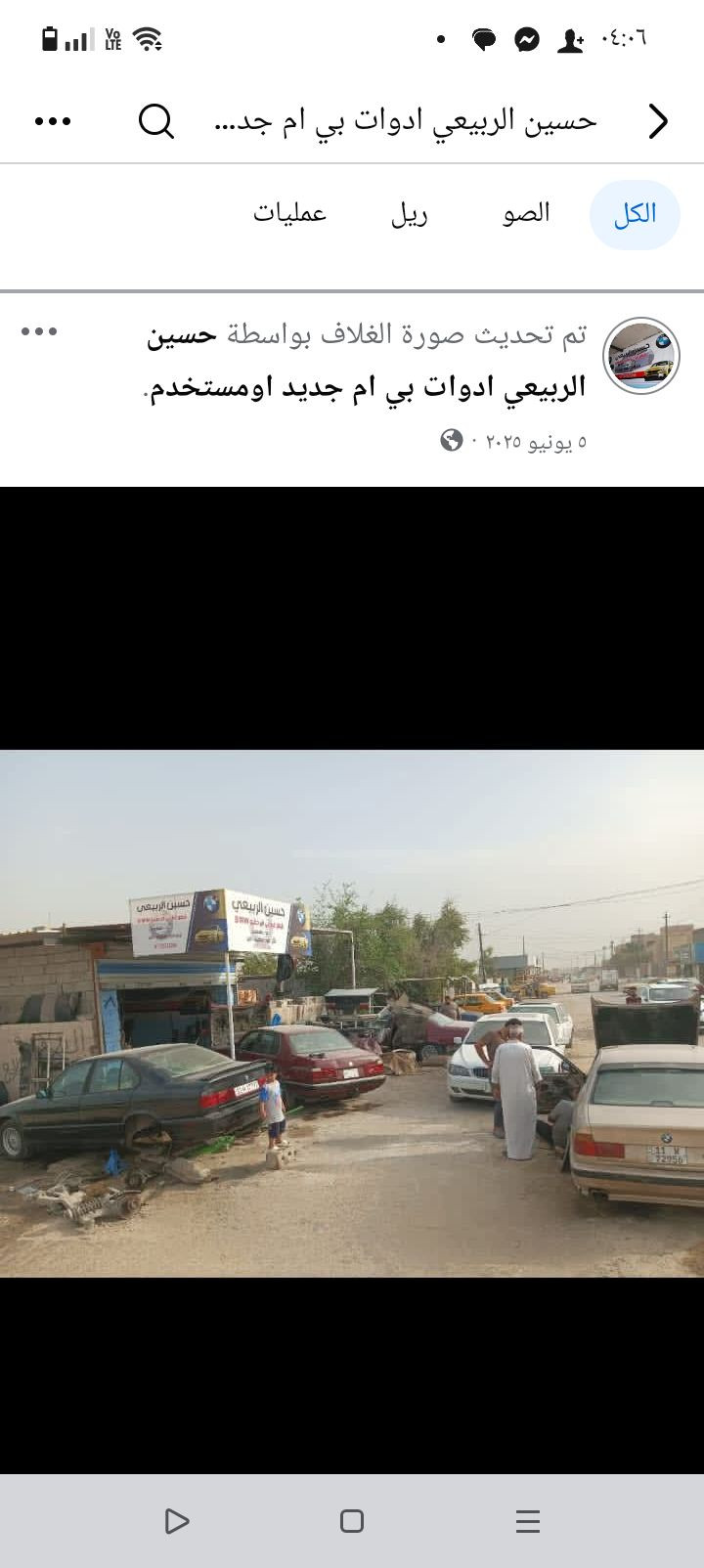
Task: Switch to the ريل tab
Action: (x=409, y=213)
